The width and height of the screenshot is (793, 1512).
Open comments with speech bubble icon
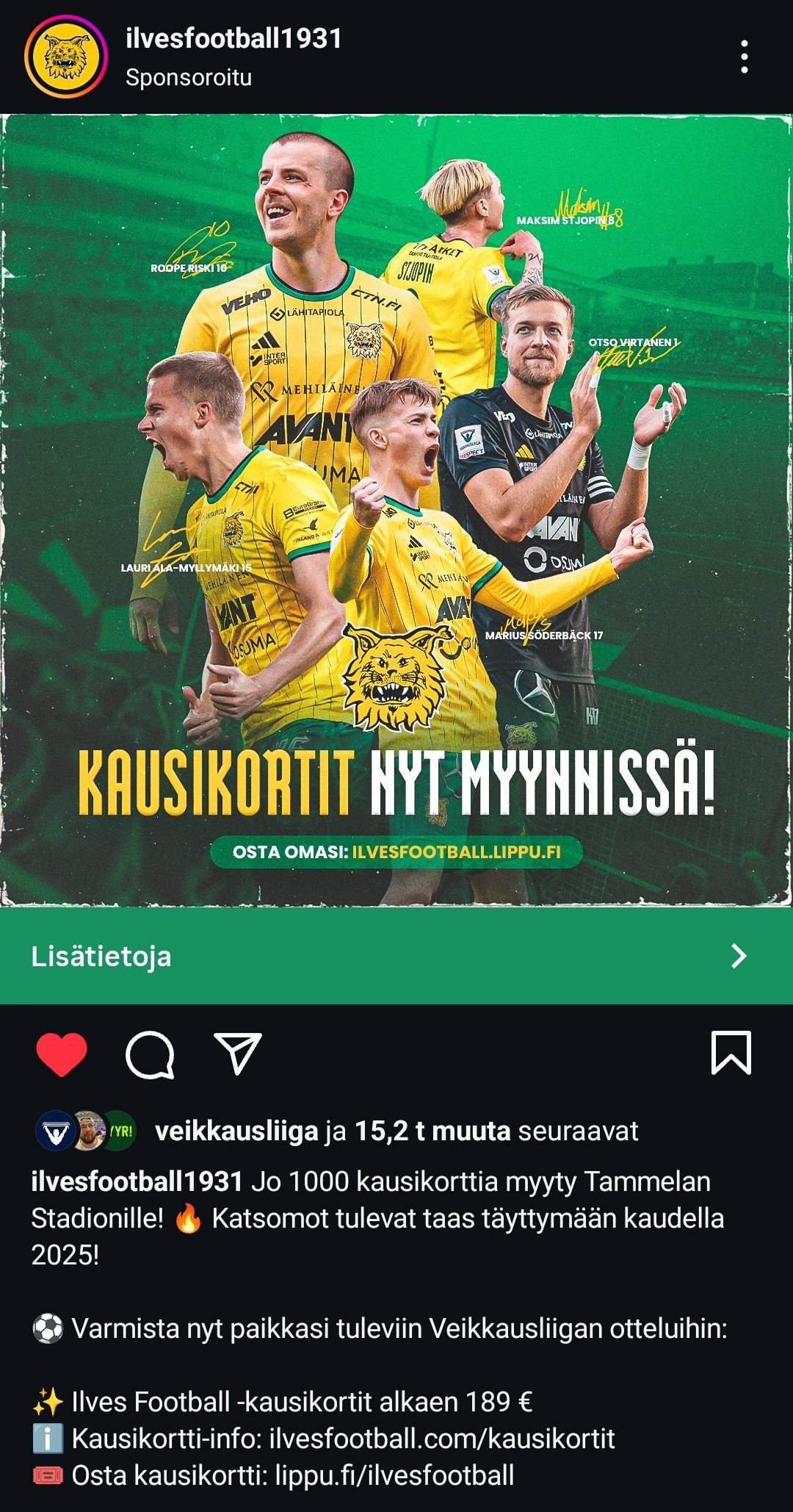tap(151, 1054)
